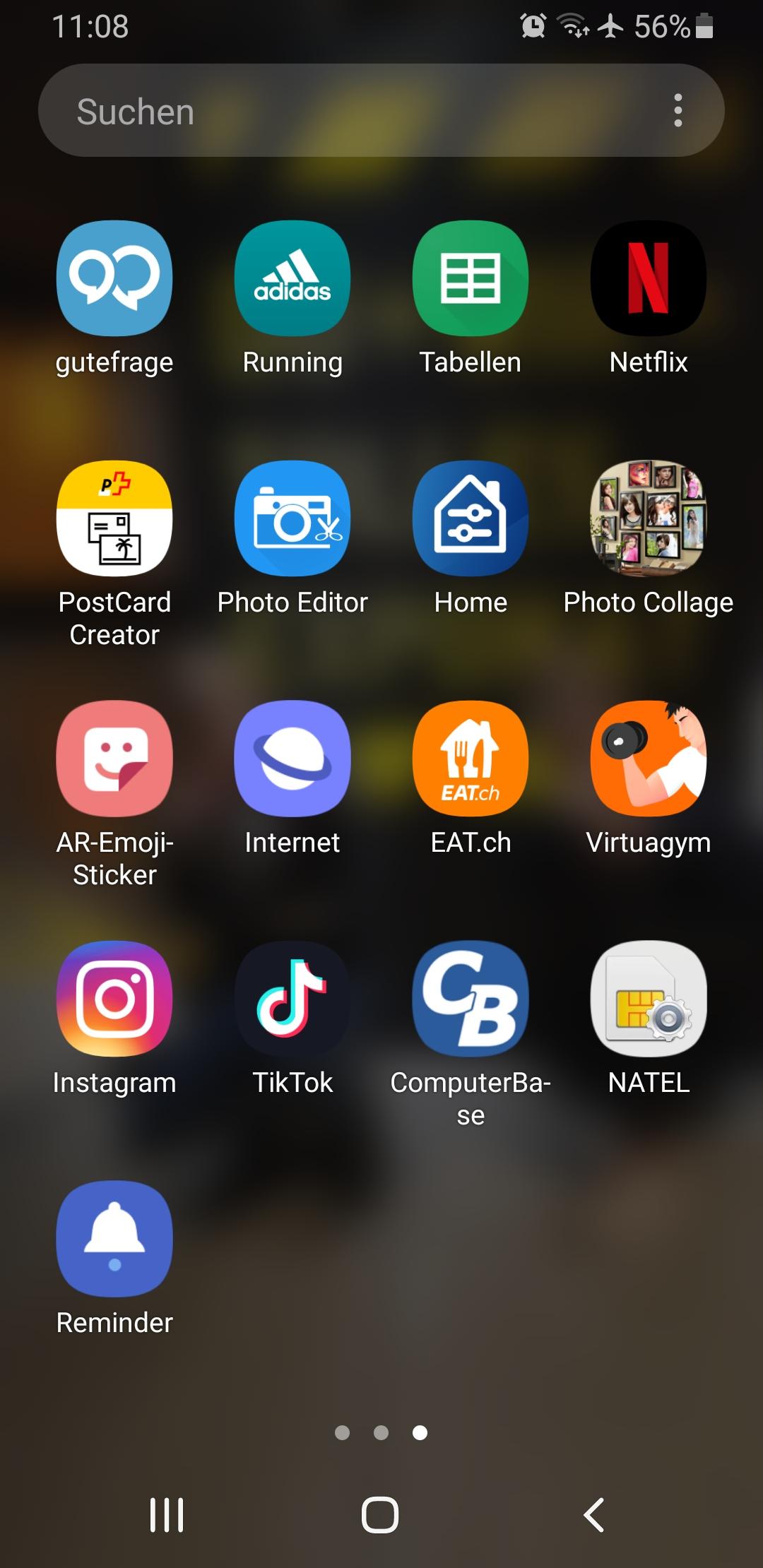
Task: Open the Internet browser
Action: pyautogui.click(x=292, y=759)
